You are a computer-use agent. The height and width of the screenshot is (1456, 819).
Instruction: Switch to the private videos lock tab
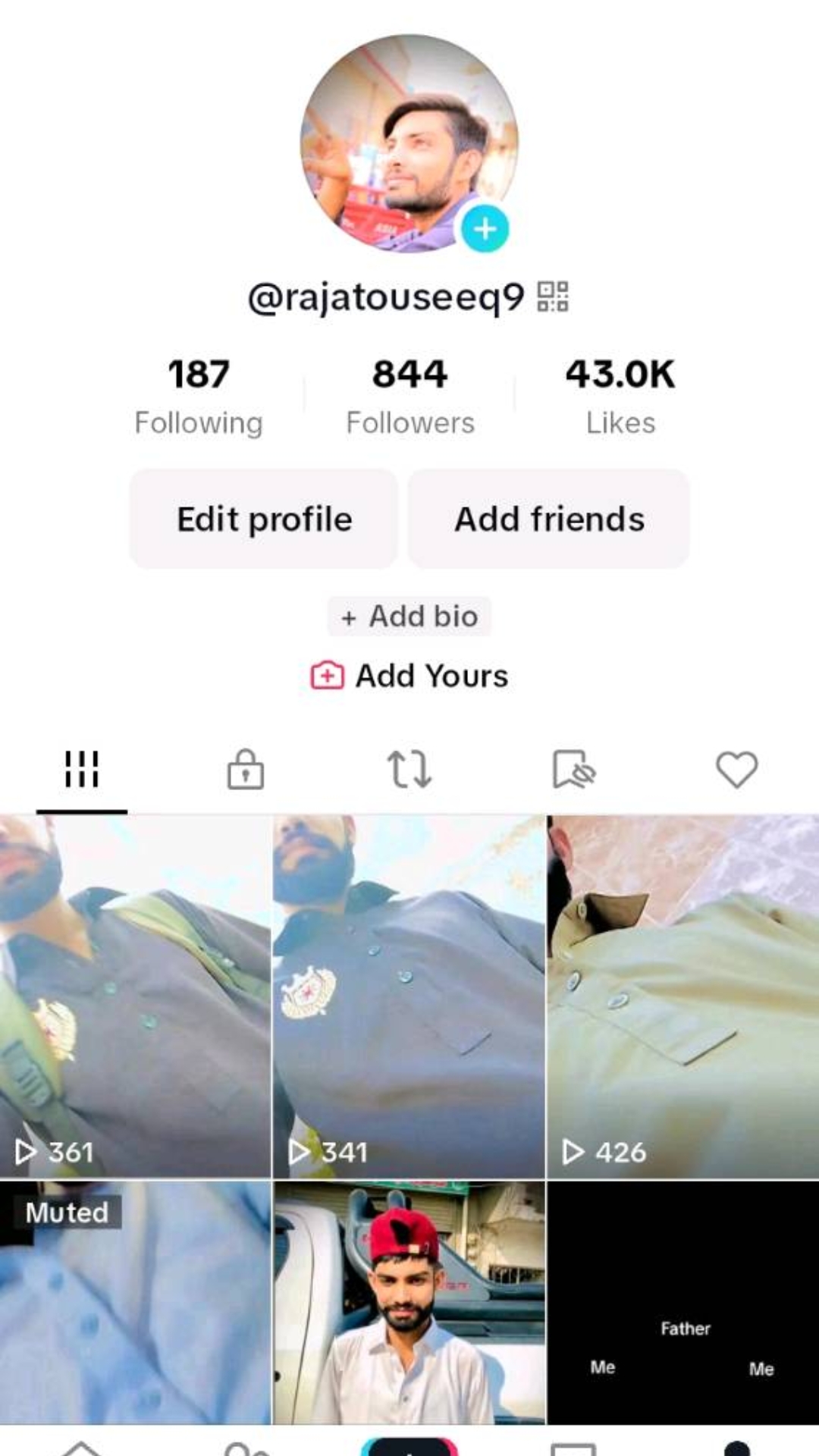pos(246,770)
